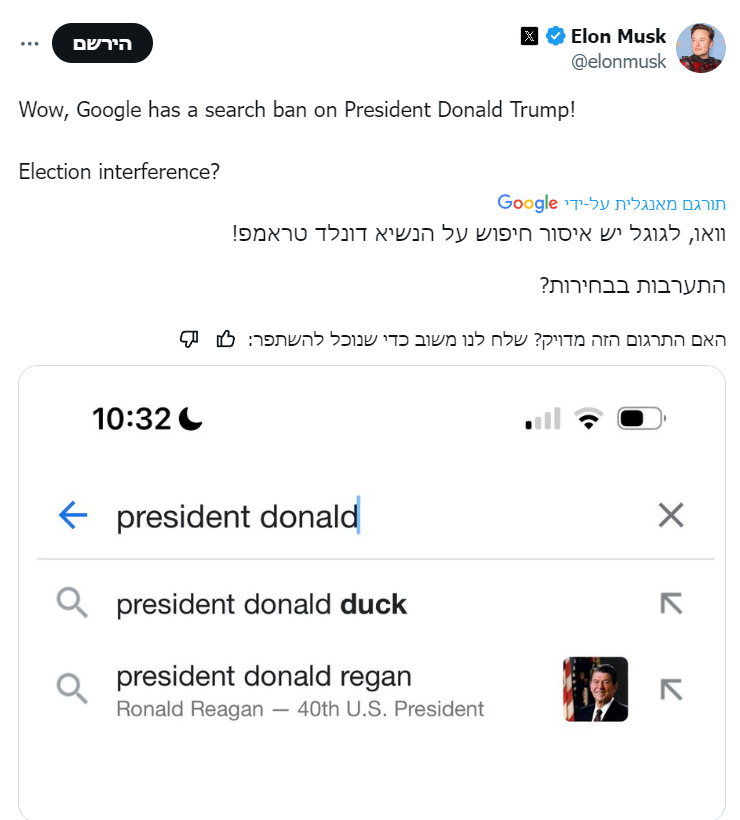The width and height of the screenshot is (740, 820).
Task: Click Elon Musk's profile picture
Action: pyautogui.click(x=701, y=48)
